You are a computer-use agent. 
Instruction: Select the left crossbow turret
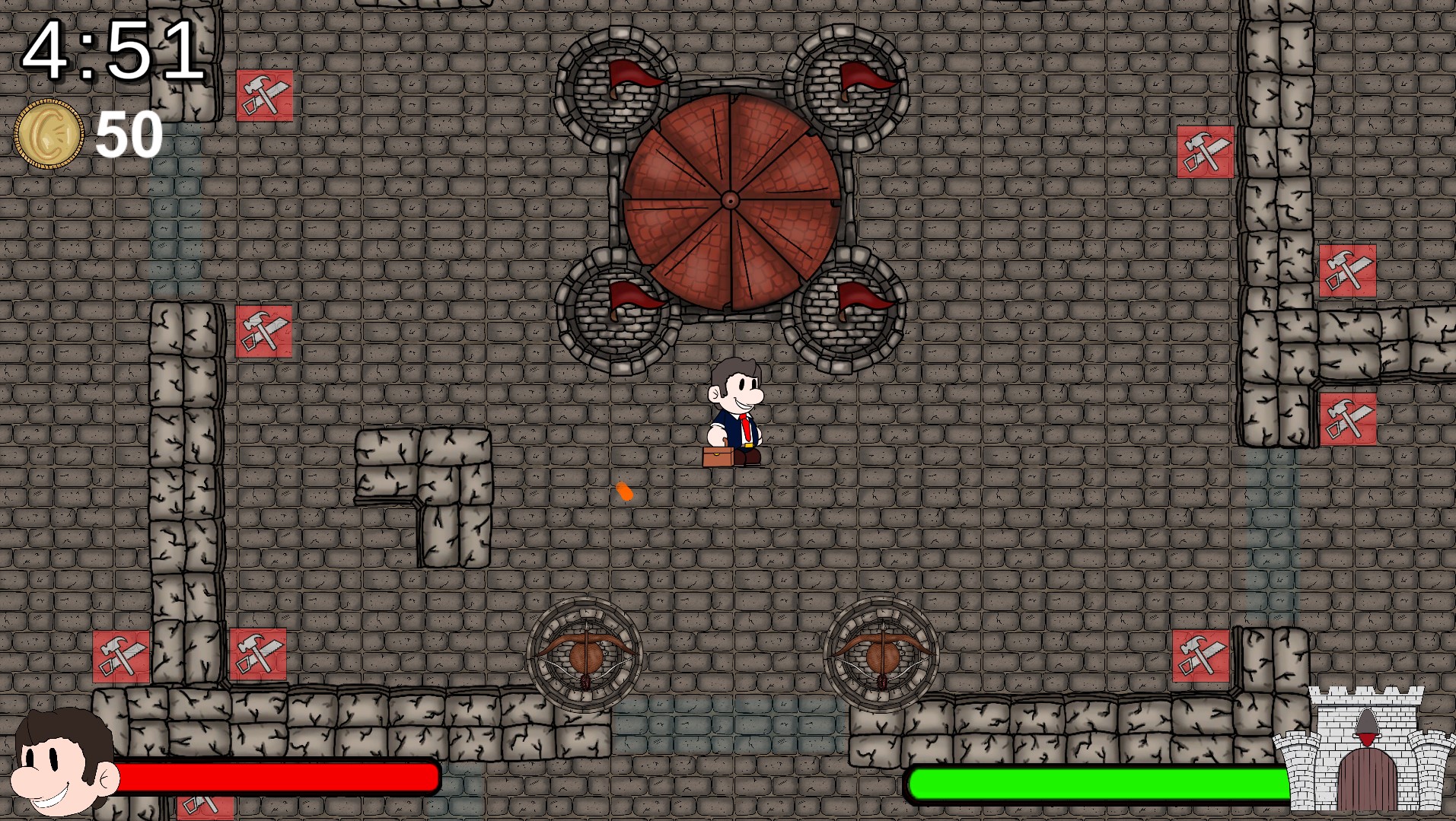[585, 654]
